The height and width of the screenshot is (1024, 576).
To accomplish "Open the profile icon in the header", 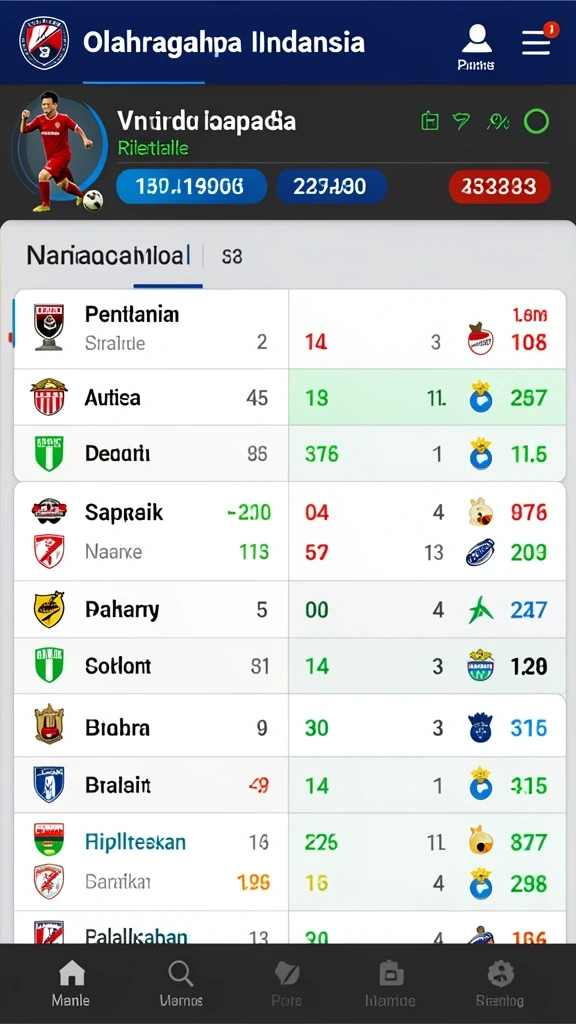I will tap(476, 46).
